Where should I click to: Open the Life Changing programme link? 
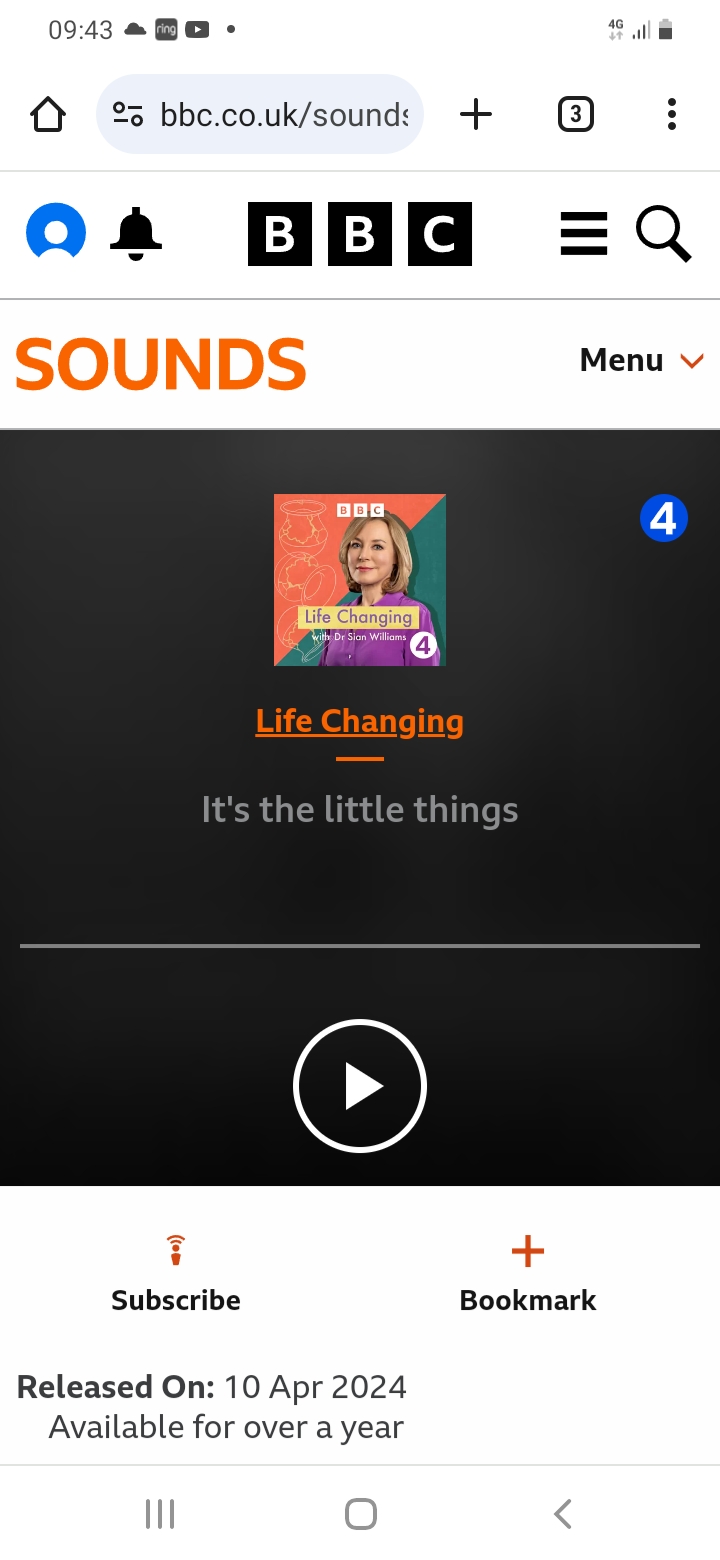(360, 721)
